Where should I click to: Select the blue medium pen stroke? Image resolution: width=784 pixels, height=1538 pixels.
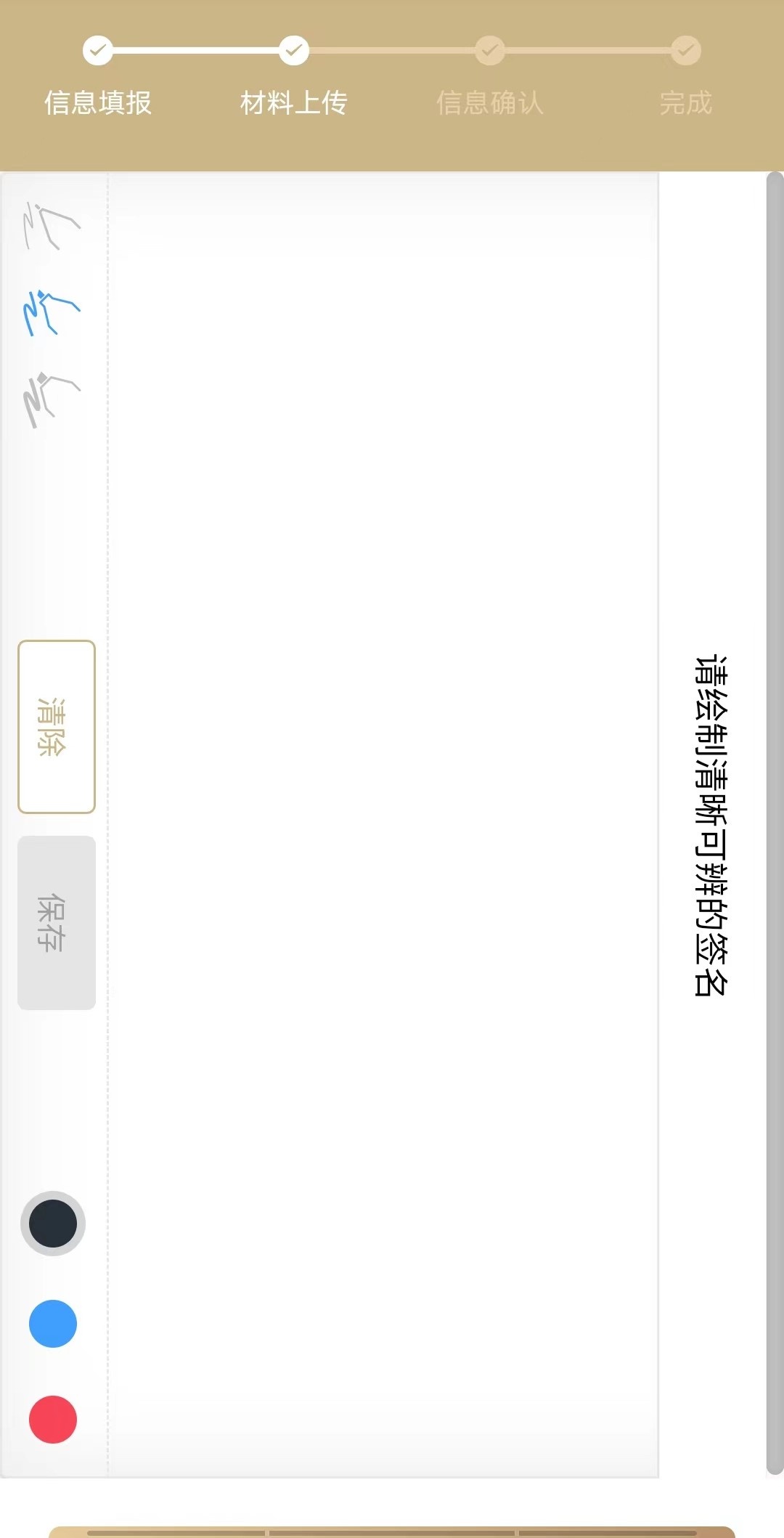coord(52,313)
